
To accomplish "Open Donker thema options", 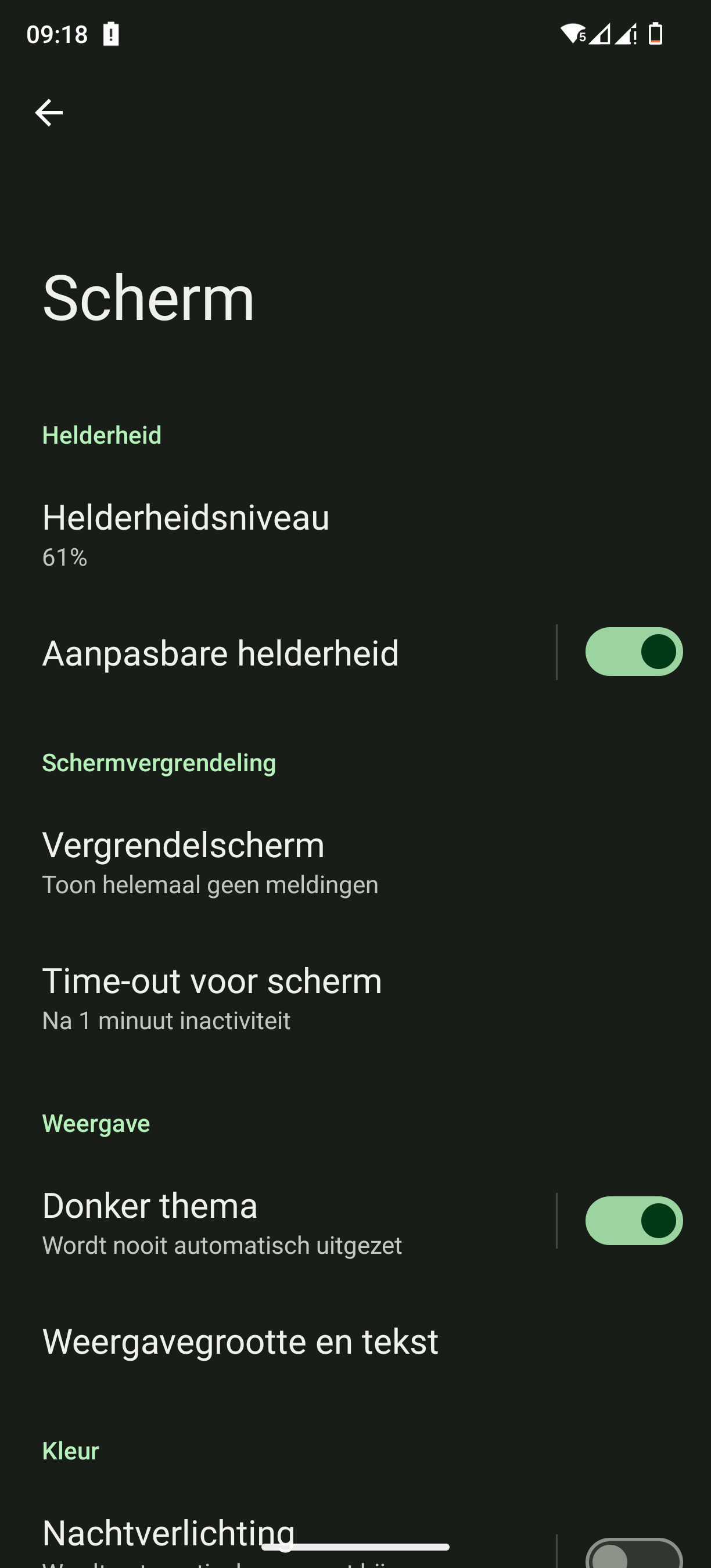I will (x=278, y=1222).
